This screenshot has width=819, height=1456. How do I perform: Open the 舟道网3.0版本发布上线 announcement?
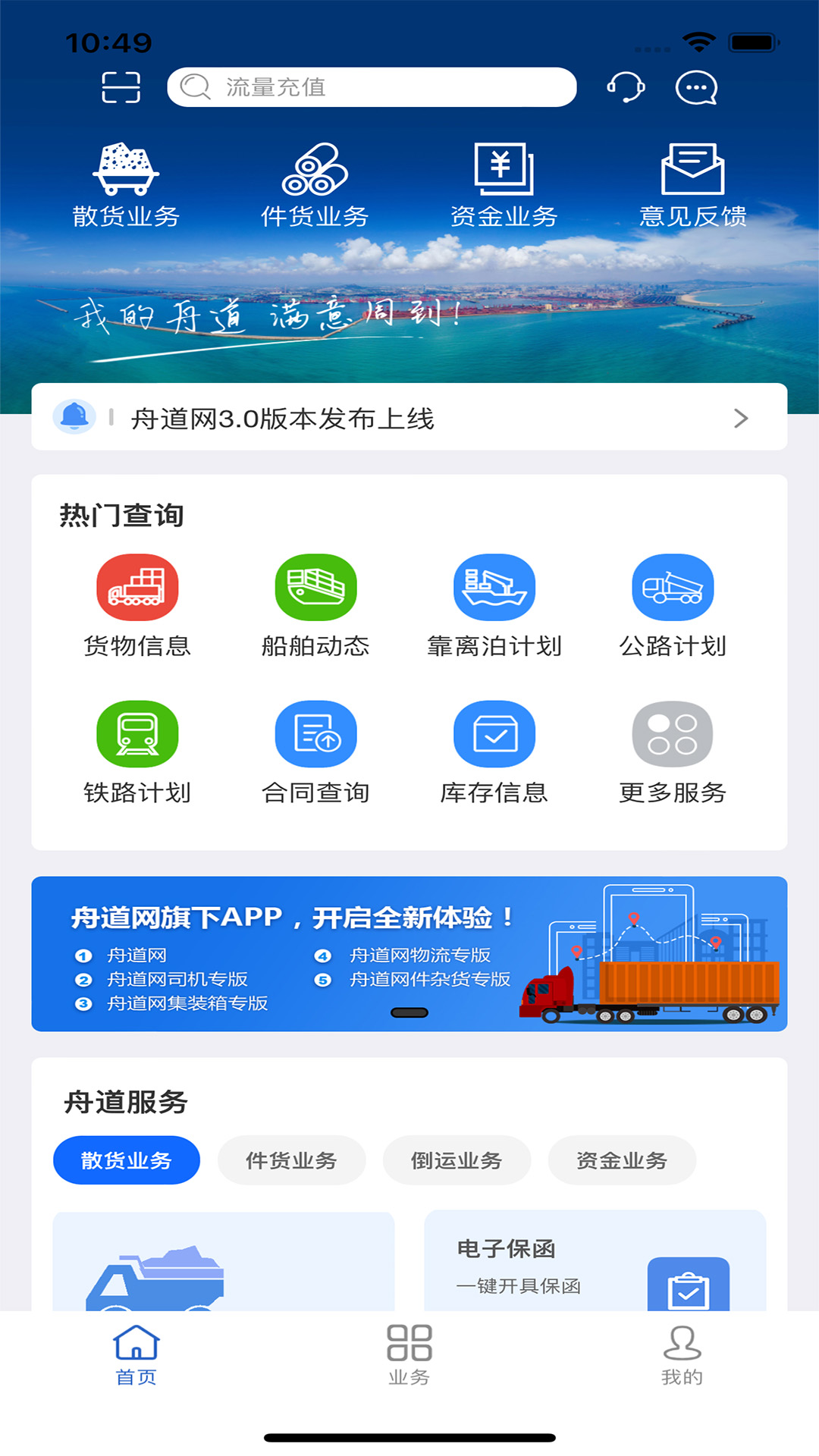pos(409,418)
